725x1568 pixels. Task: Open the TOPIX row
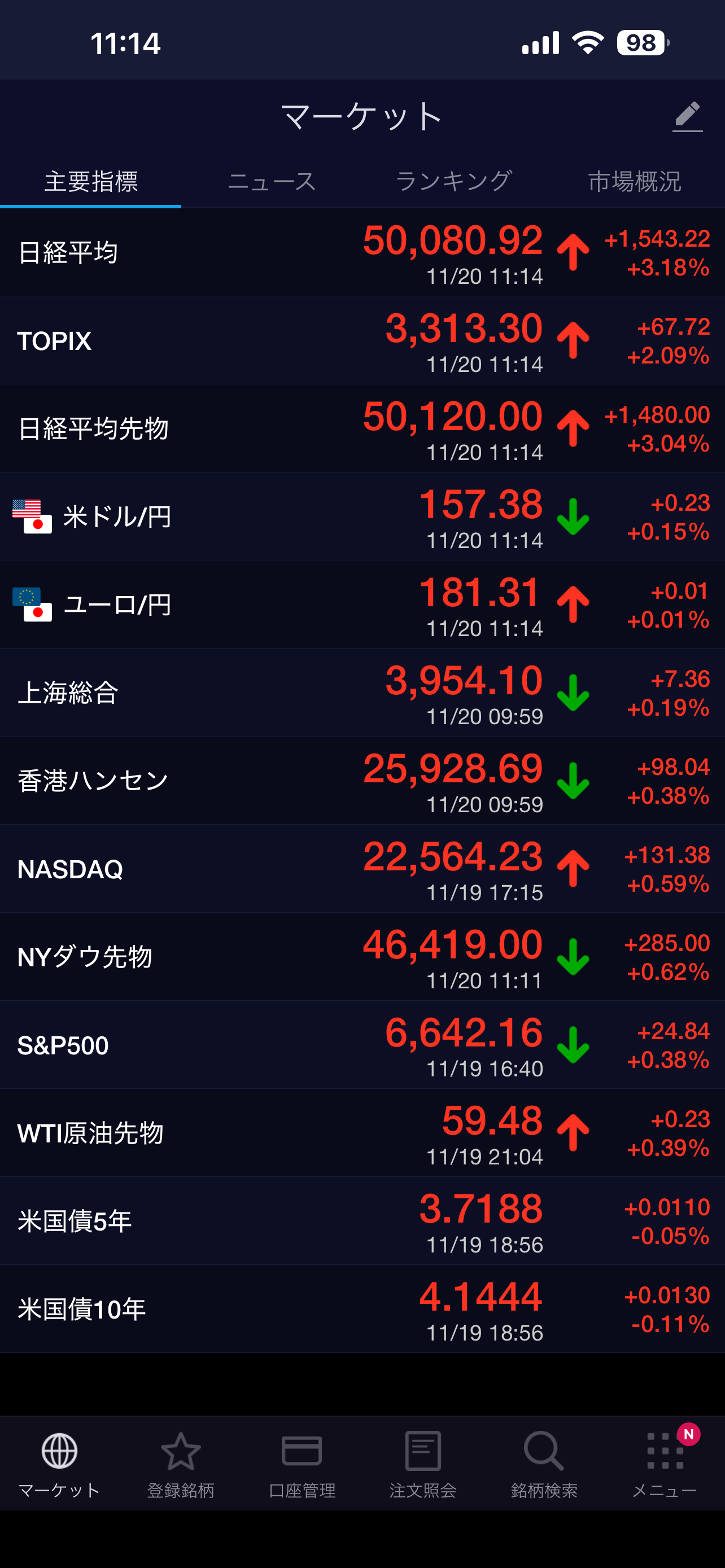click(362, 341)
